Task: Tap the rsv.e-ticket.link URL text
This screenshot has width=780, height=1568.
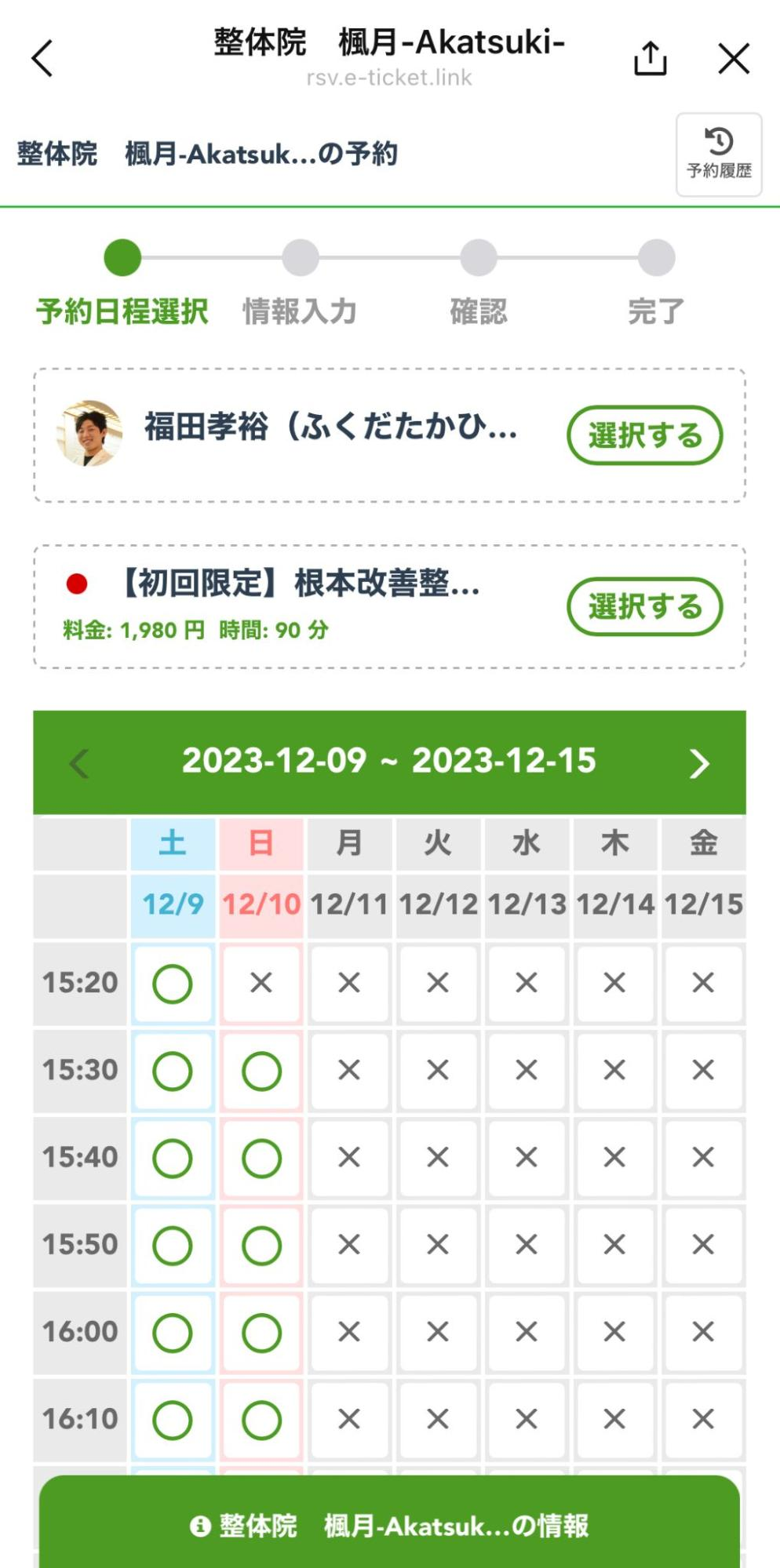Action: (390, 76)
